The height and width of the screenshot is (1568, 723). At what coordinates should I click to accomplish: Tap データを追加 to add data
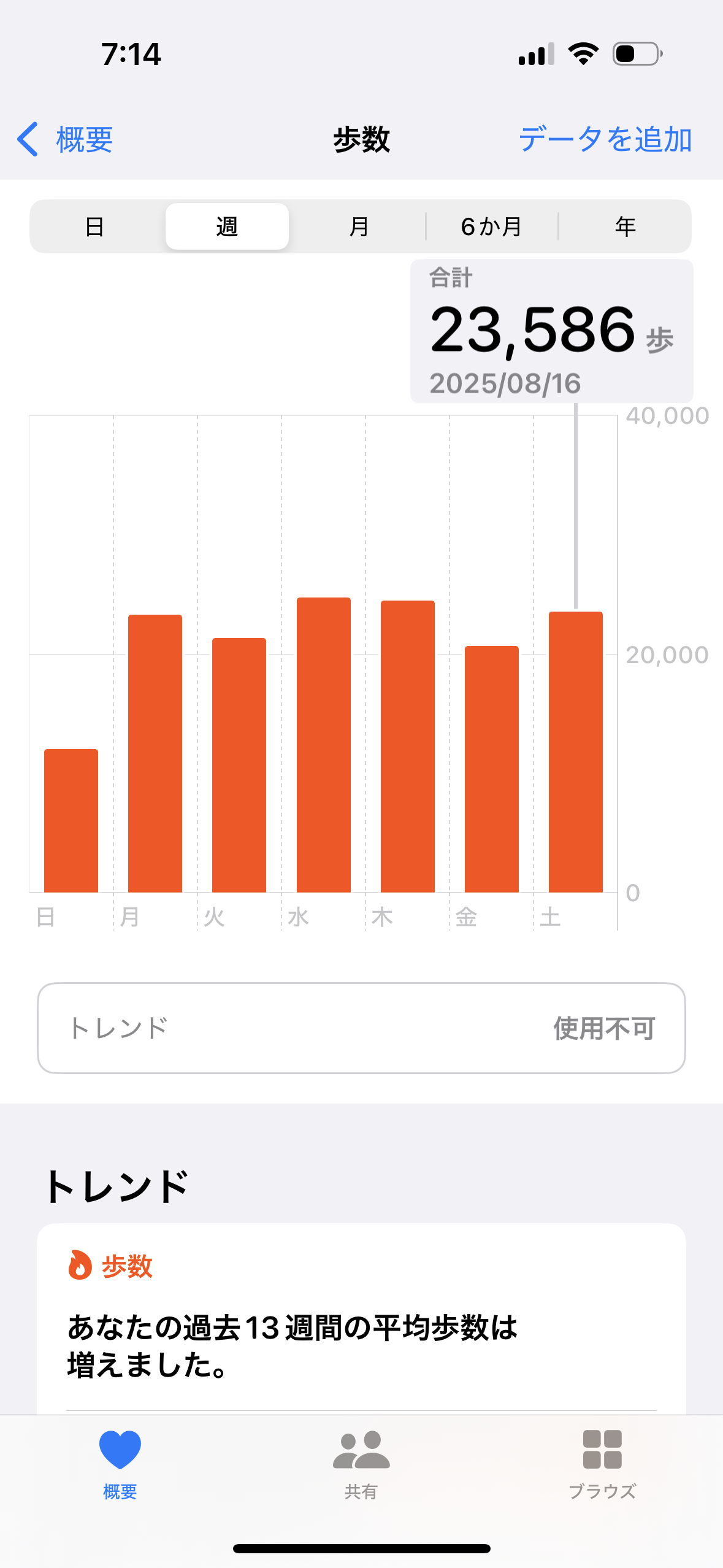pyautogui.click(x=605, y=139)
